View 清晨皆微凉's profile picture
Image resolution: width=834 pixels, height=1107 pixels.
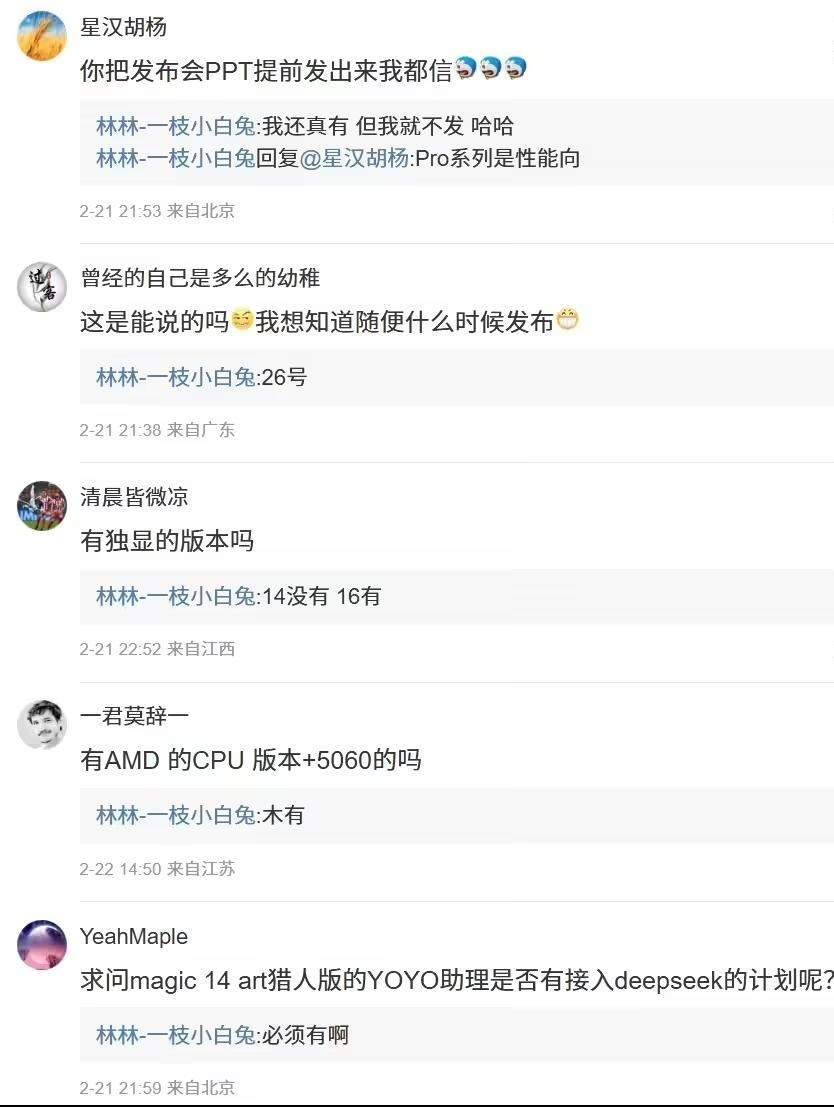tap(42, 506)
